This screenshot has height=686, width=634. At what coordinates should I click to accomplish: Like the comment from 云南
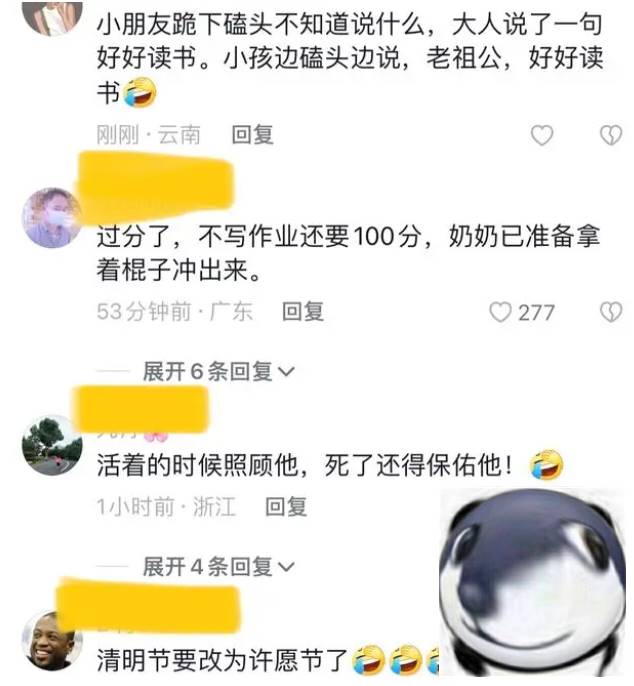(541, 136)
